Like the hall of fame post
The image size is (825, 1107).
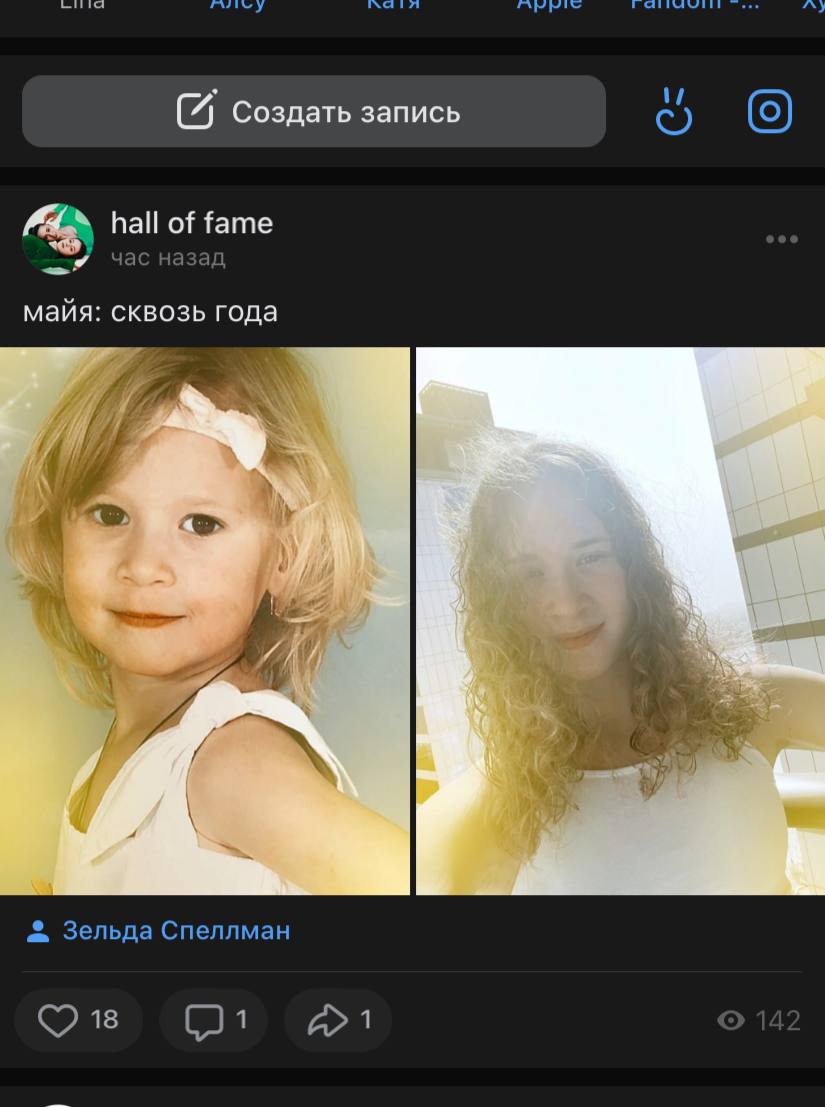tap(78, 1020)
